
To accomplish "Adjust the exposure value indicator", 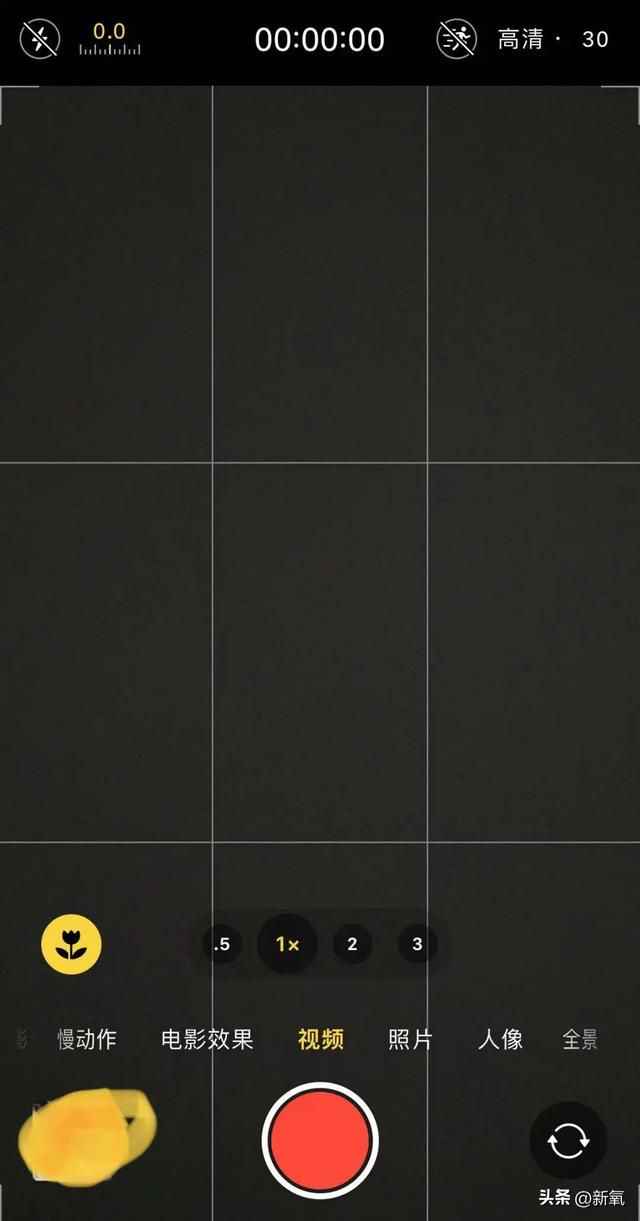I will pyautogui.click(x=110, y=39).
